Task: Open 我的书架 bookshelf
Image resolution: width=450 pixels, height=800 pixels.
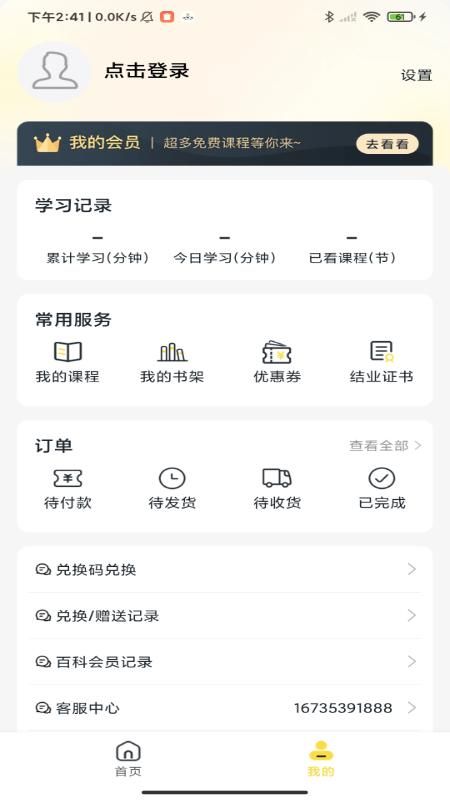Action: click(x=172, y=362)
